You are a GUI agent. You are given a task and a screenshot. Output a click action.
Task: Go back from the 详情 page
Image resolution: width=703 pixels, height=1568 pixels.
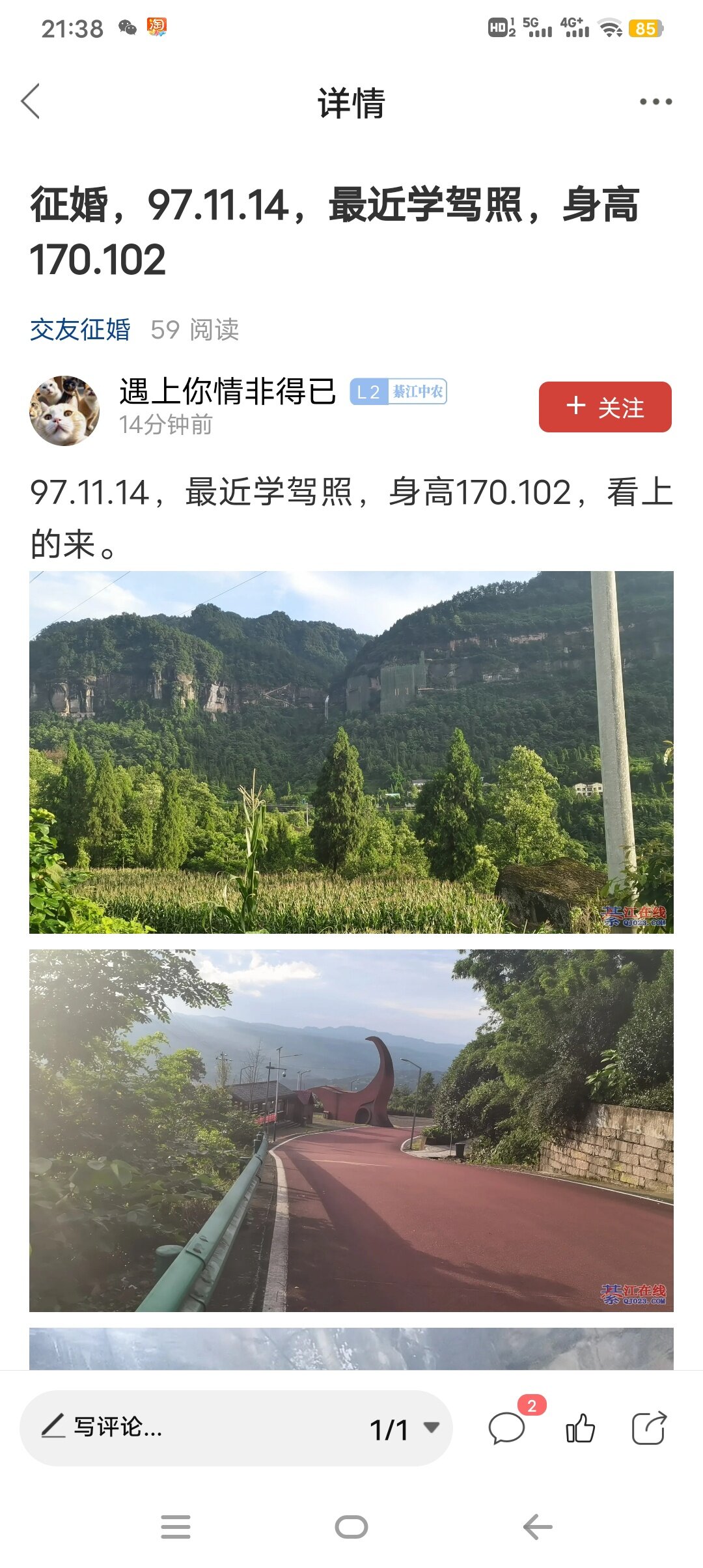pos(31,102)
